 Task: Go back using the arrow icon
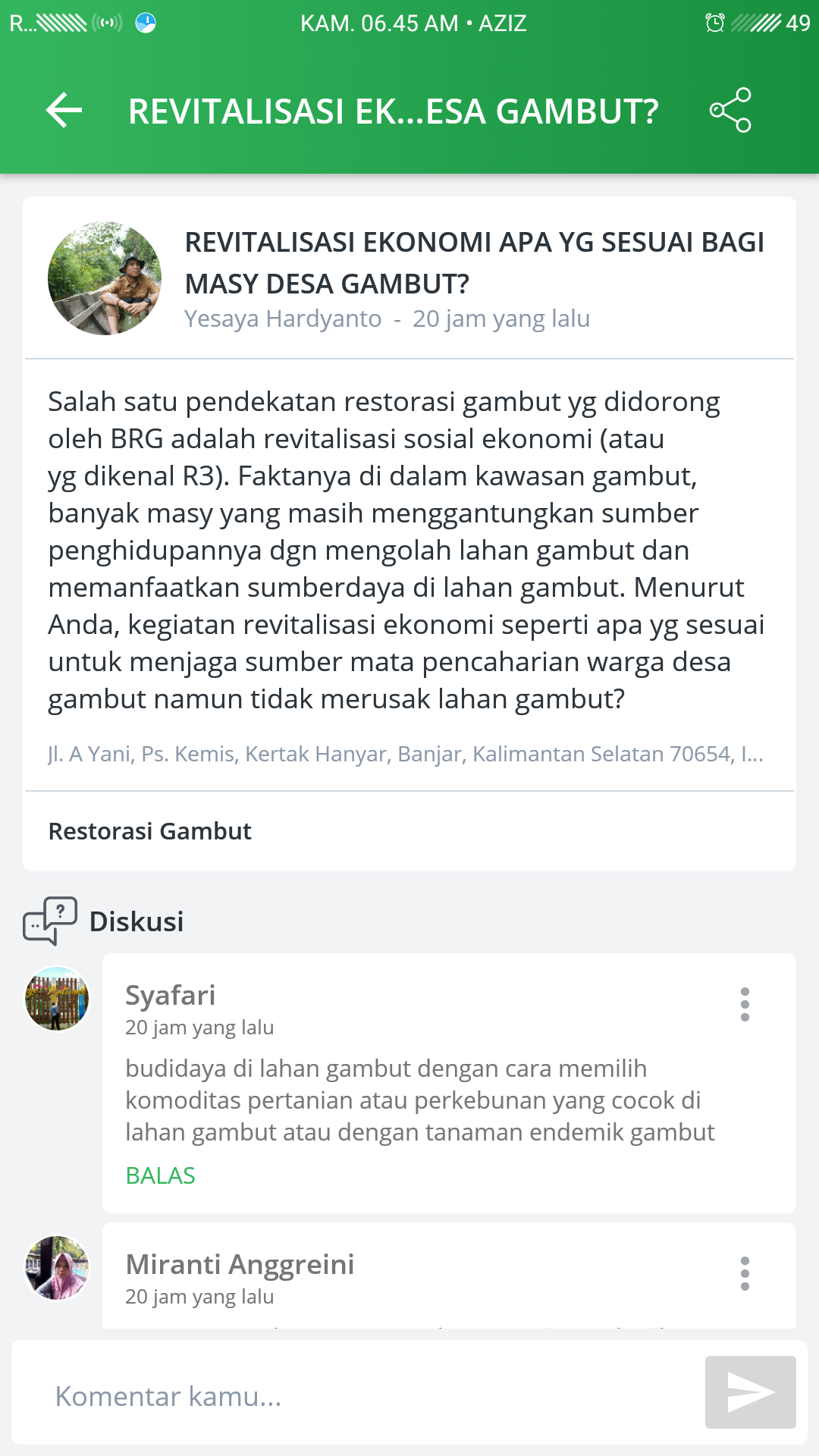(x=64, y=111)
